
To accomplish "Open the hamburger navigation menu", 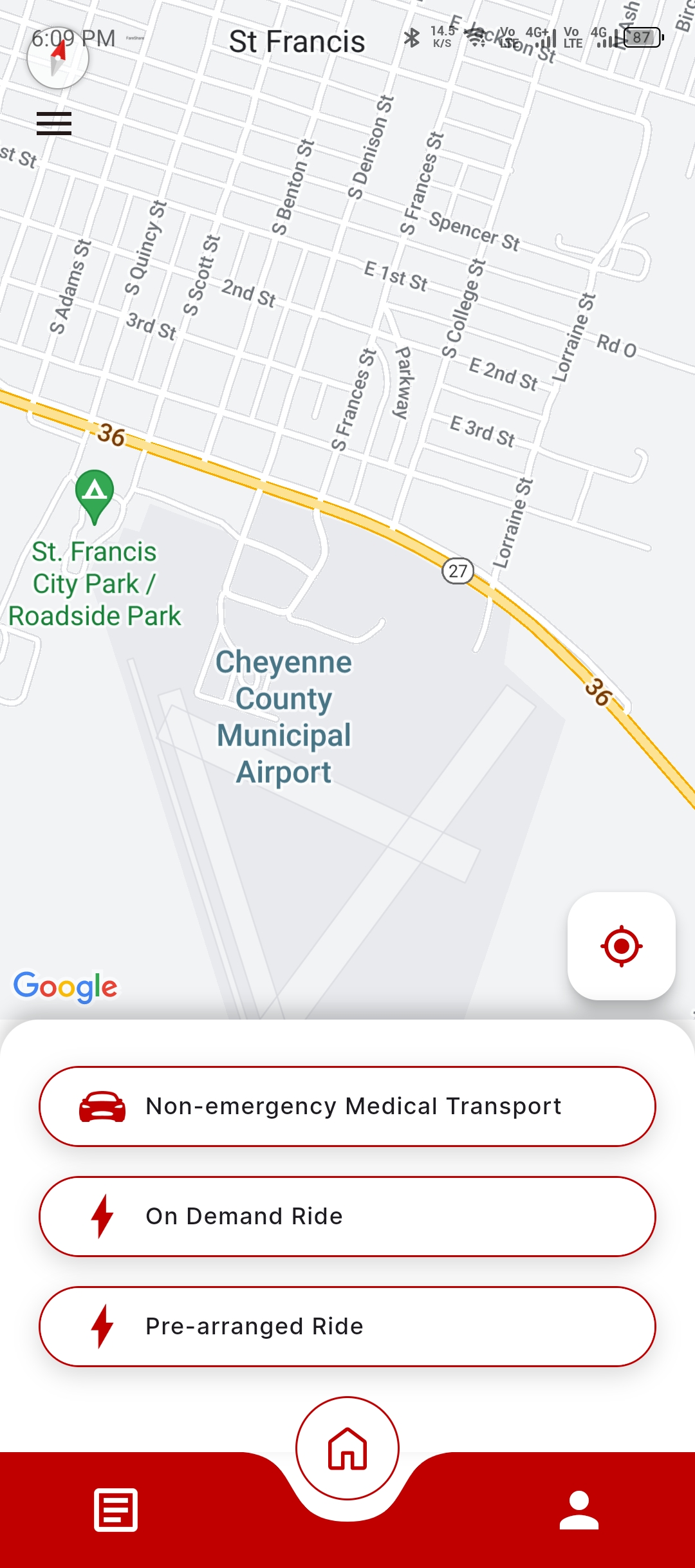I will [53, 122].
